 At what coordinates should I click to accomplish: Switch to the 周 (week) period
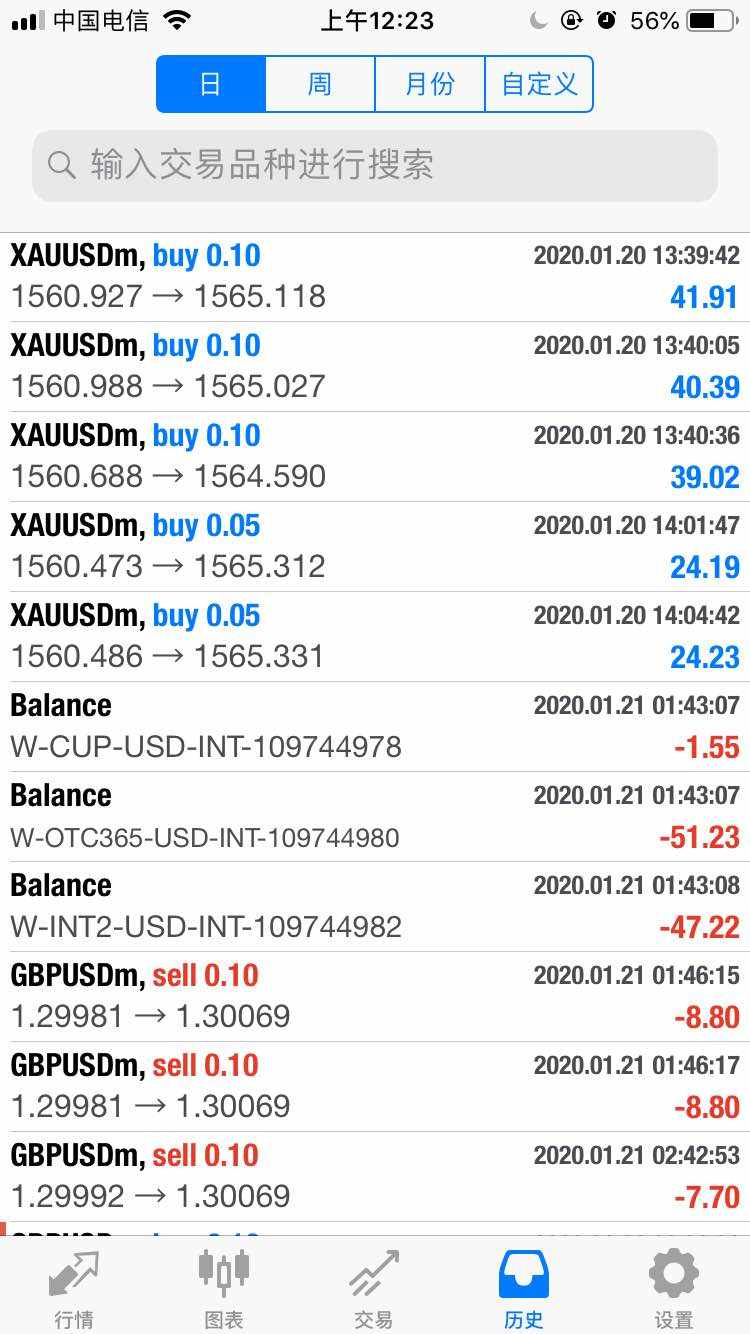320,84
